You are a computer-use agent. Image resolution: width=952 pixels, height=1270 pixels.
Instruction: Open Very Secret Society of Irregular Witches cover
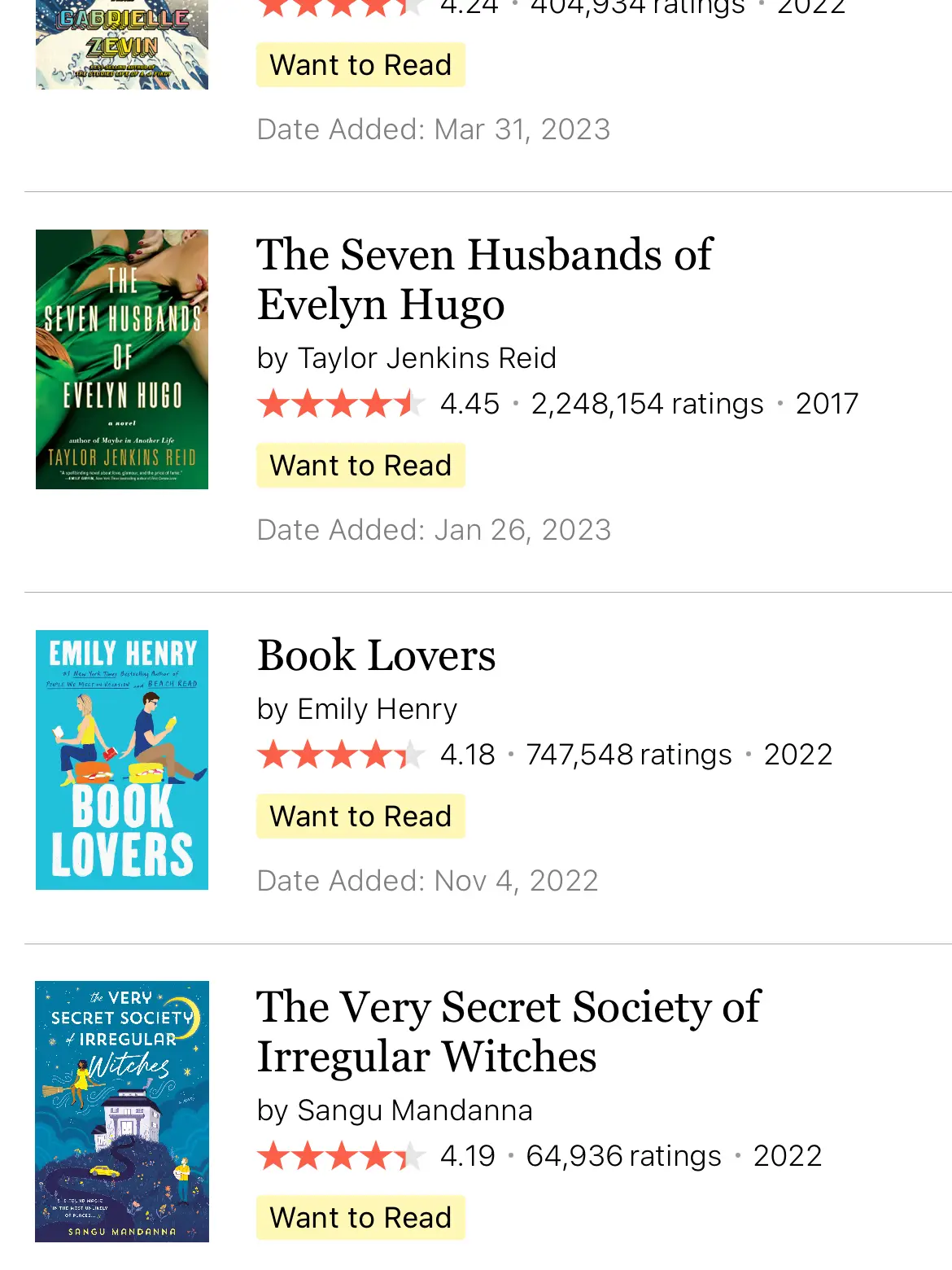coord(122,1111)
